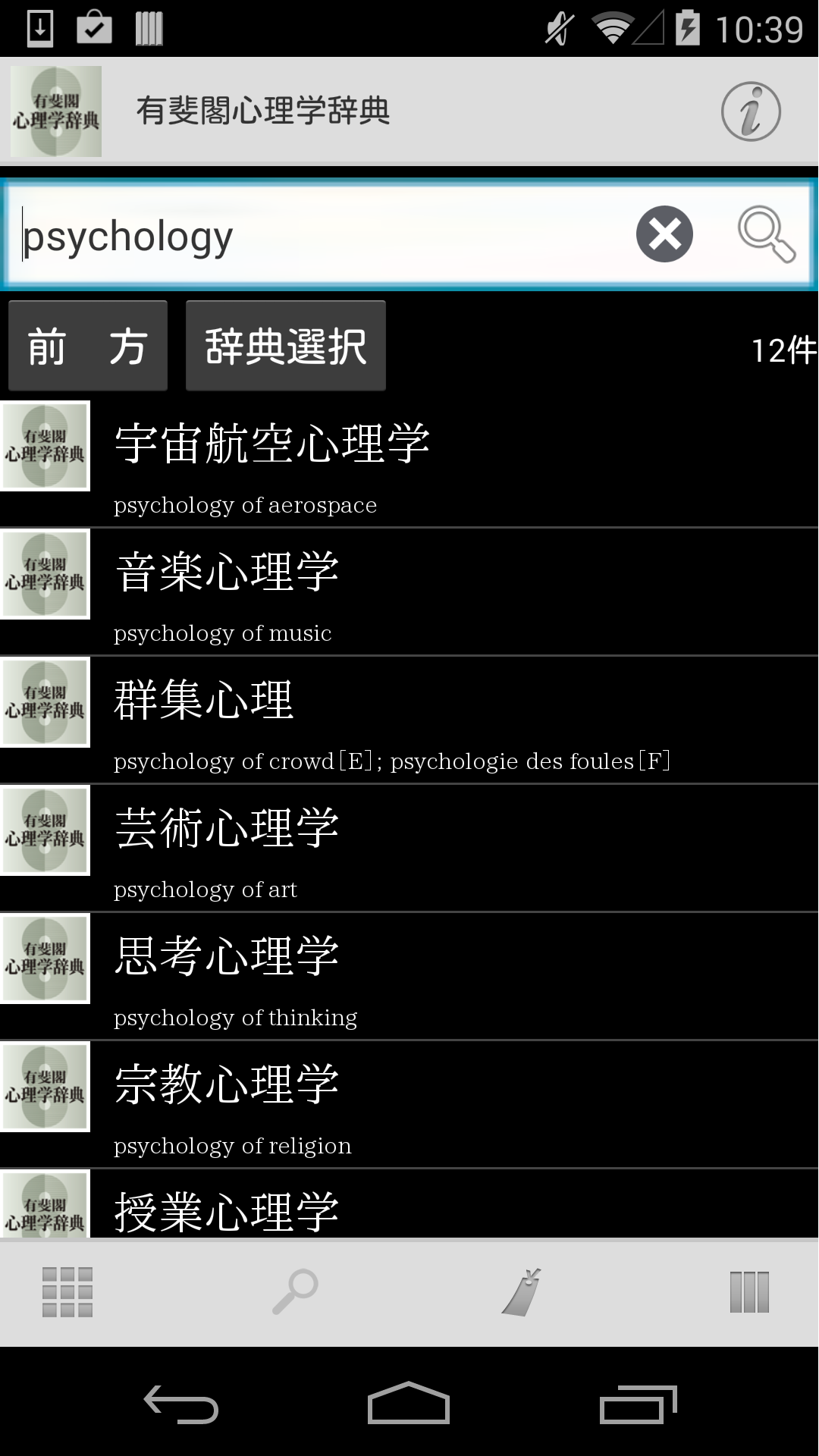This screenshot has width=819, height=1456.
Task: Change the 前方 prefix match mode
Action: tap(88, 347)
